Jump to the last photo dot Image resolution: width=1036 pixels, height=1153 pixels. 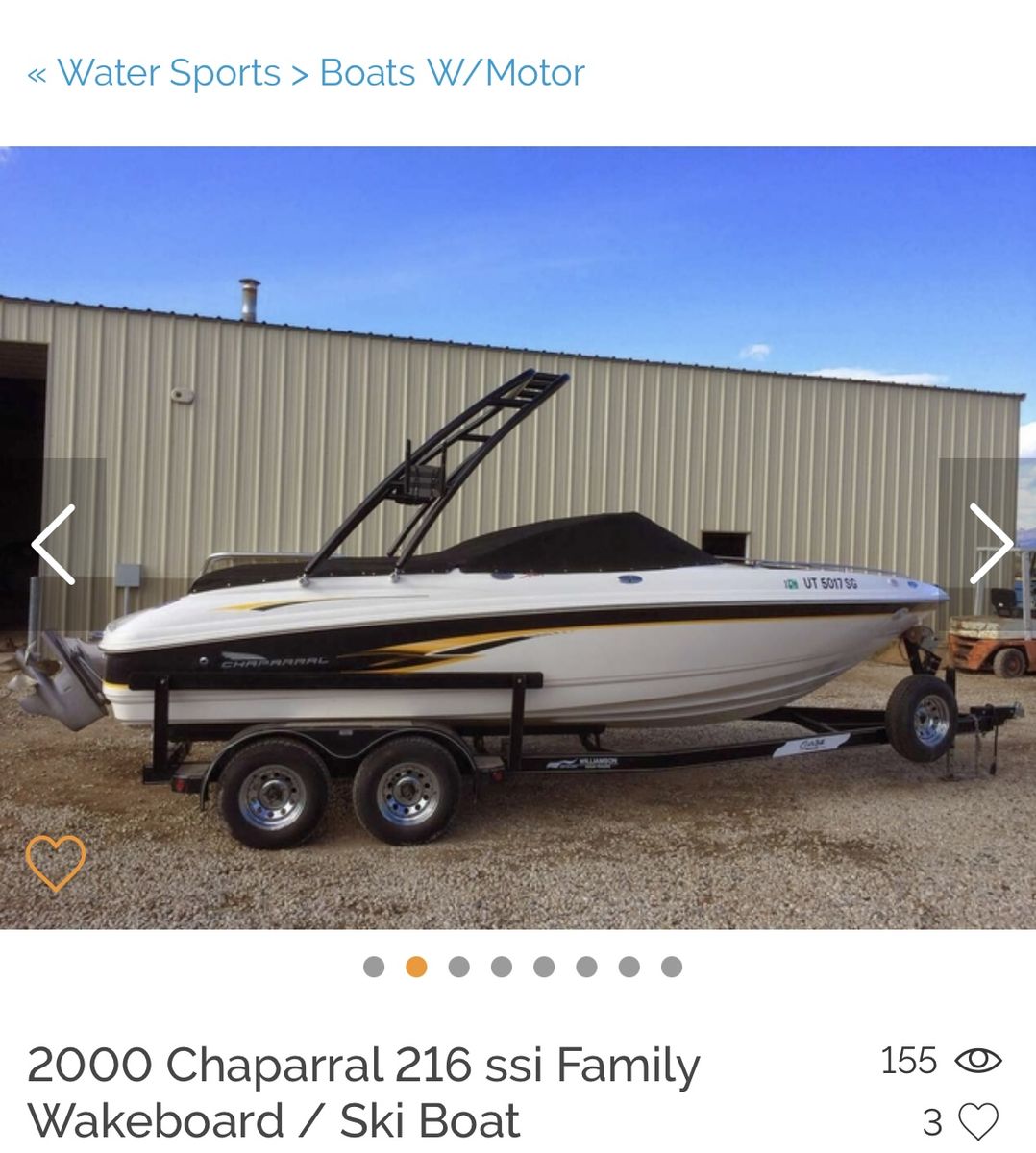tap(672, 967)
